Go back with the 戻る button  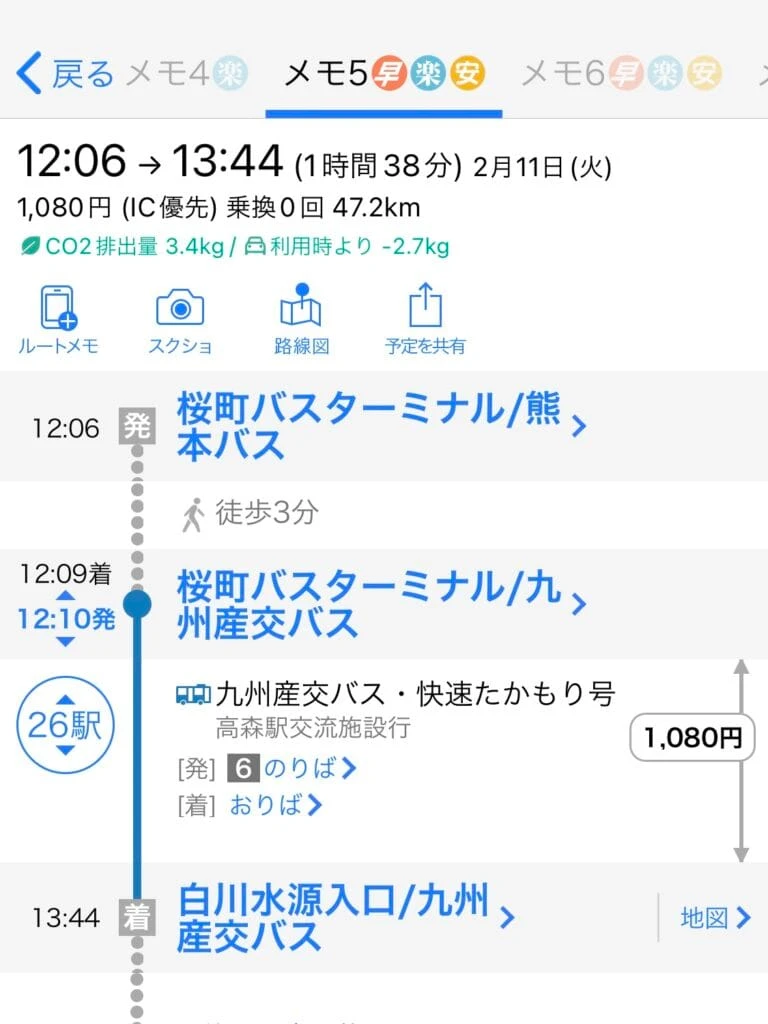click(x=65, y=73)
